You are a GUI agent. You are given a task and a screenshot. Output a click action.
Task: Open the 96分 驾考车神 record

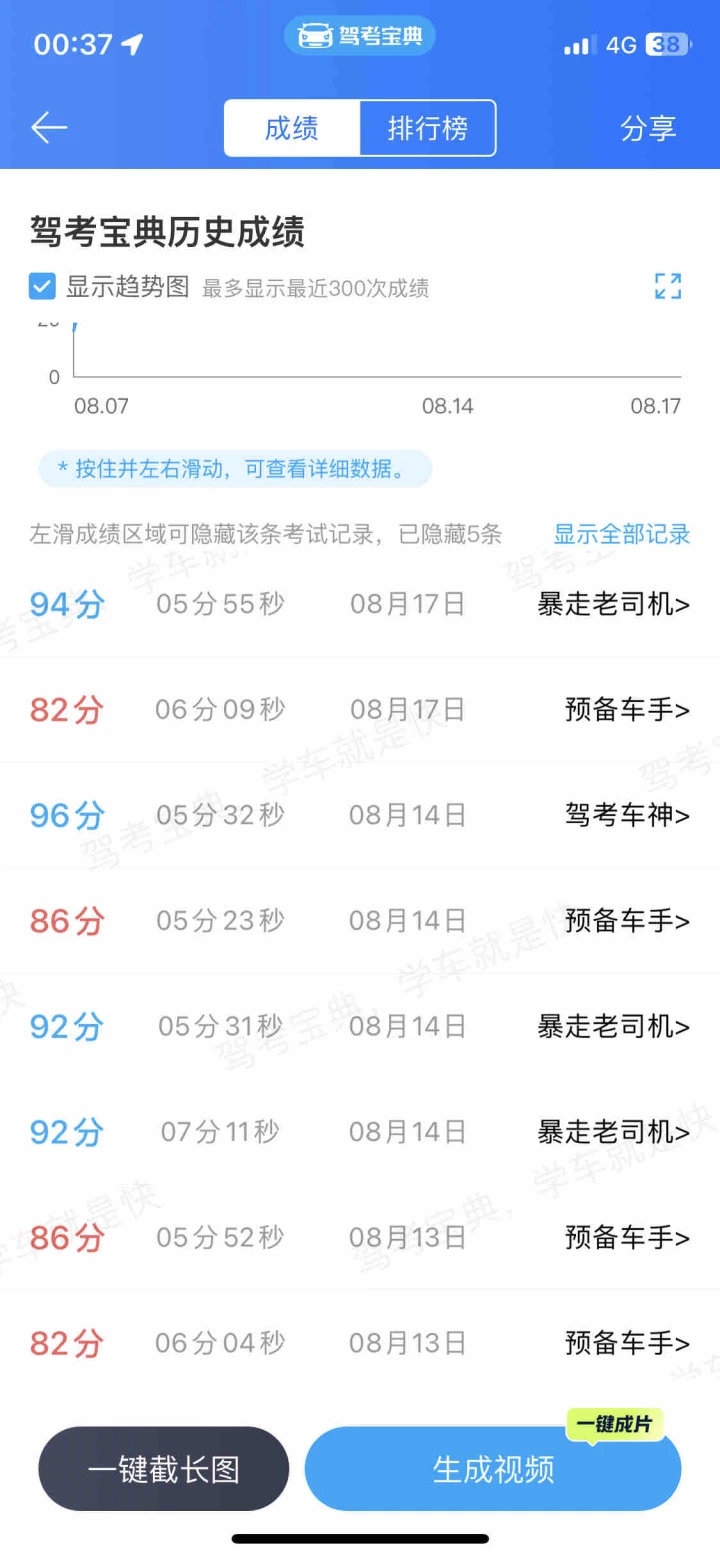pos(360,815)
